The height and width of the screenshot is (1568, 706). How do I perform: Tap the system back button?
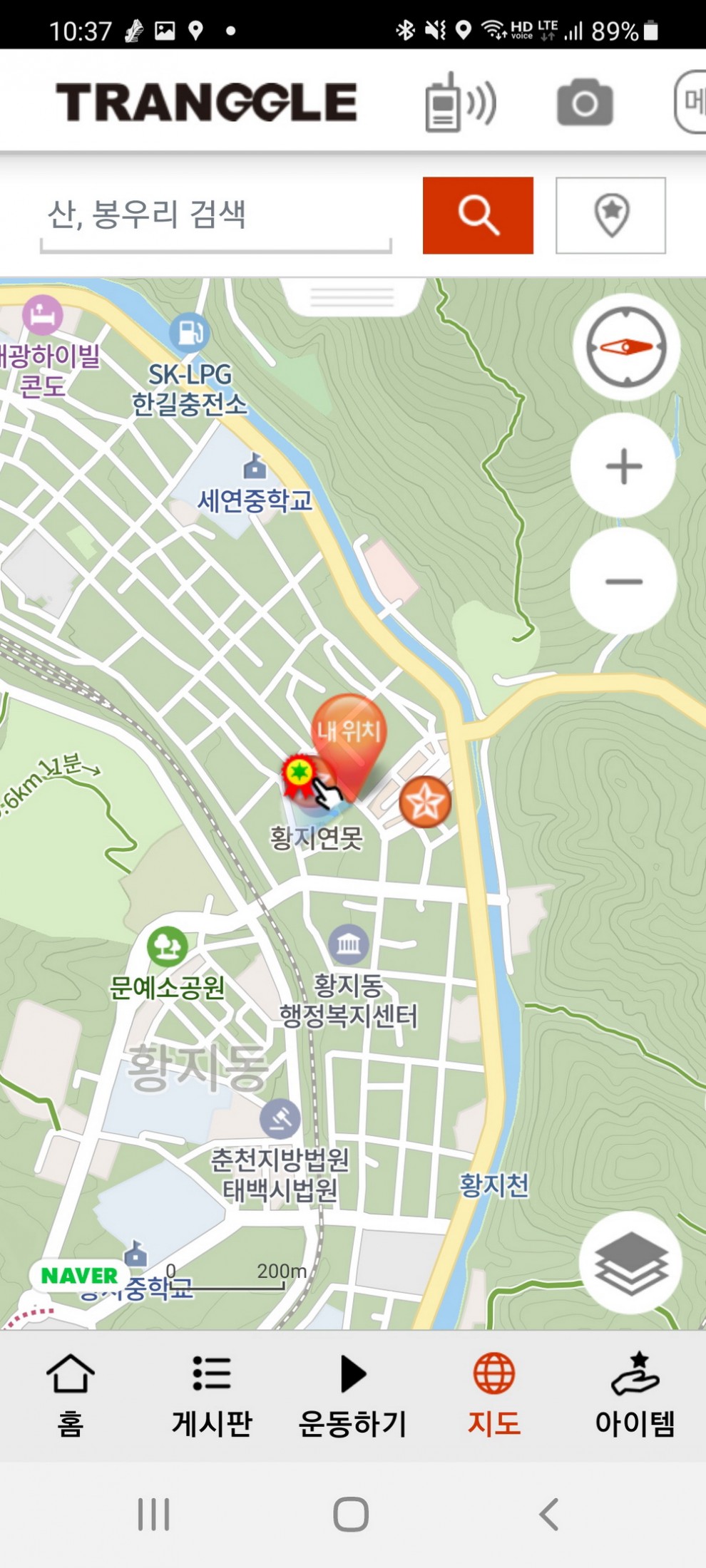click(x=548, y=1515)
